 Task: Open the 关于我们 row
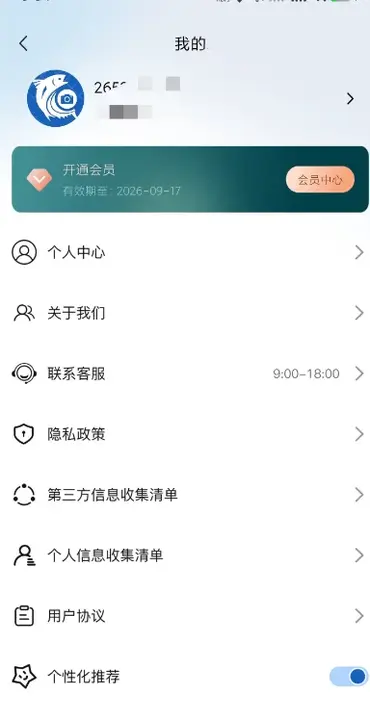185,313
